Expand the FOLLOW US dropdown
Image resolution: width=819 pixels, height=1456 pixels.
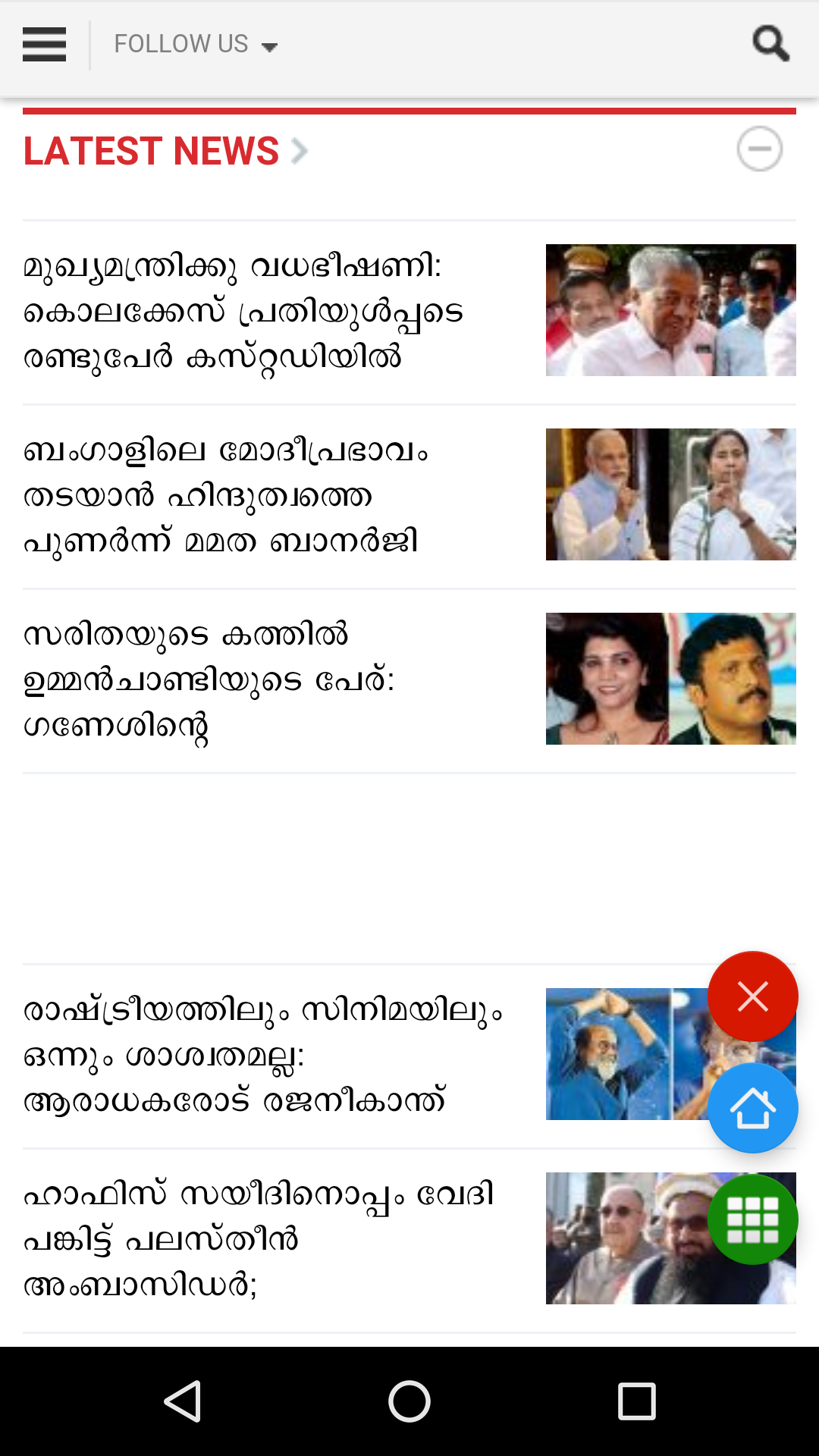(x=196, y=45)
